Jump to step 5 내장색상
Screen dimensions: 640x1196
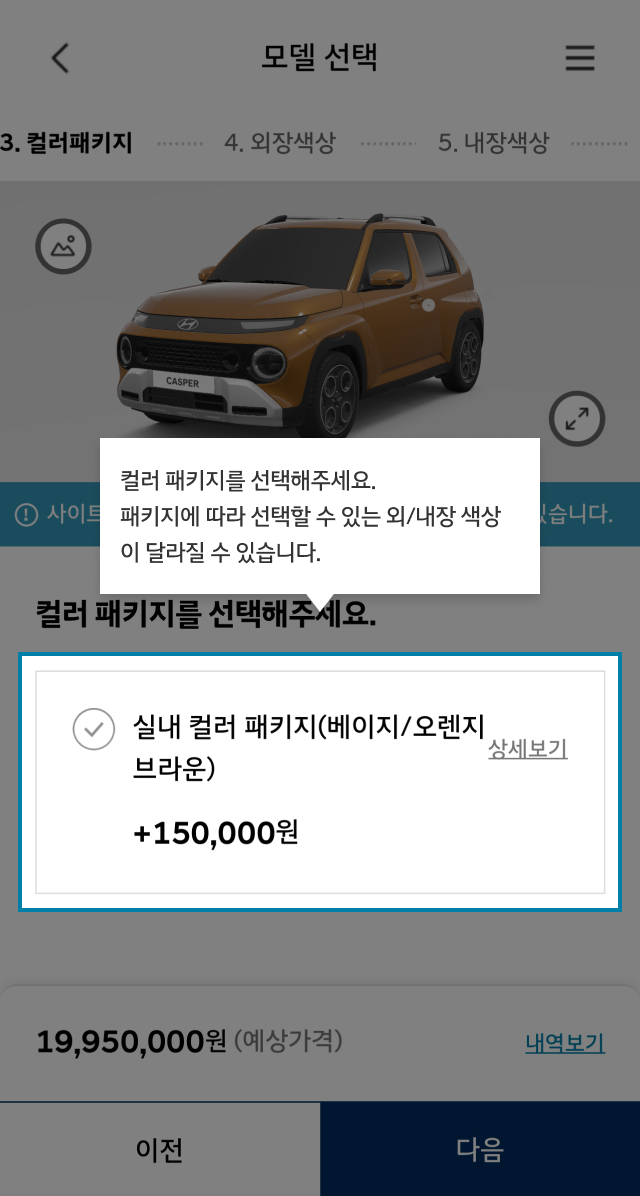tap(493, 143)
